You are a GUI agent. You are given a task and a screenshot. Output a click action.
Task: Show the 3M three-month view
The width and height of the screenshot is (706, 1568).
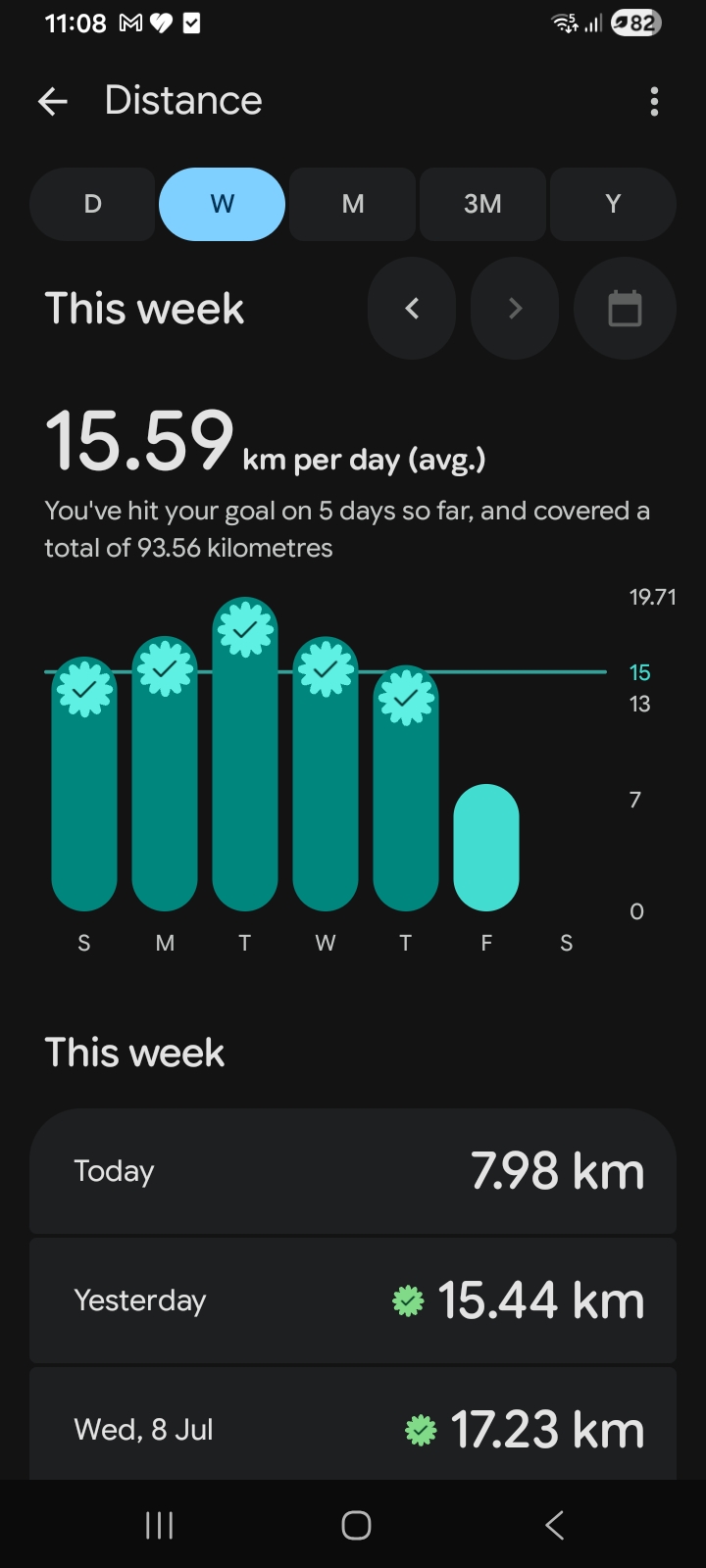pyautogui.click(x=482, y=204)
